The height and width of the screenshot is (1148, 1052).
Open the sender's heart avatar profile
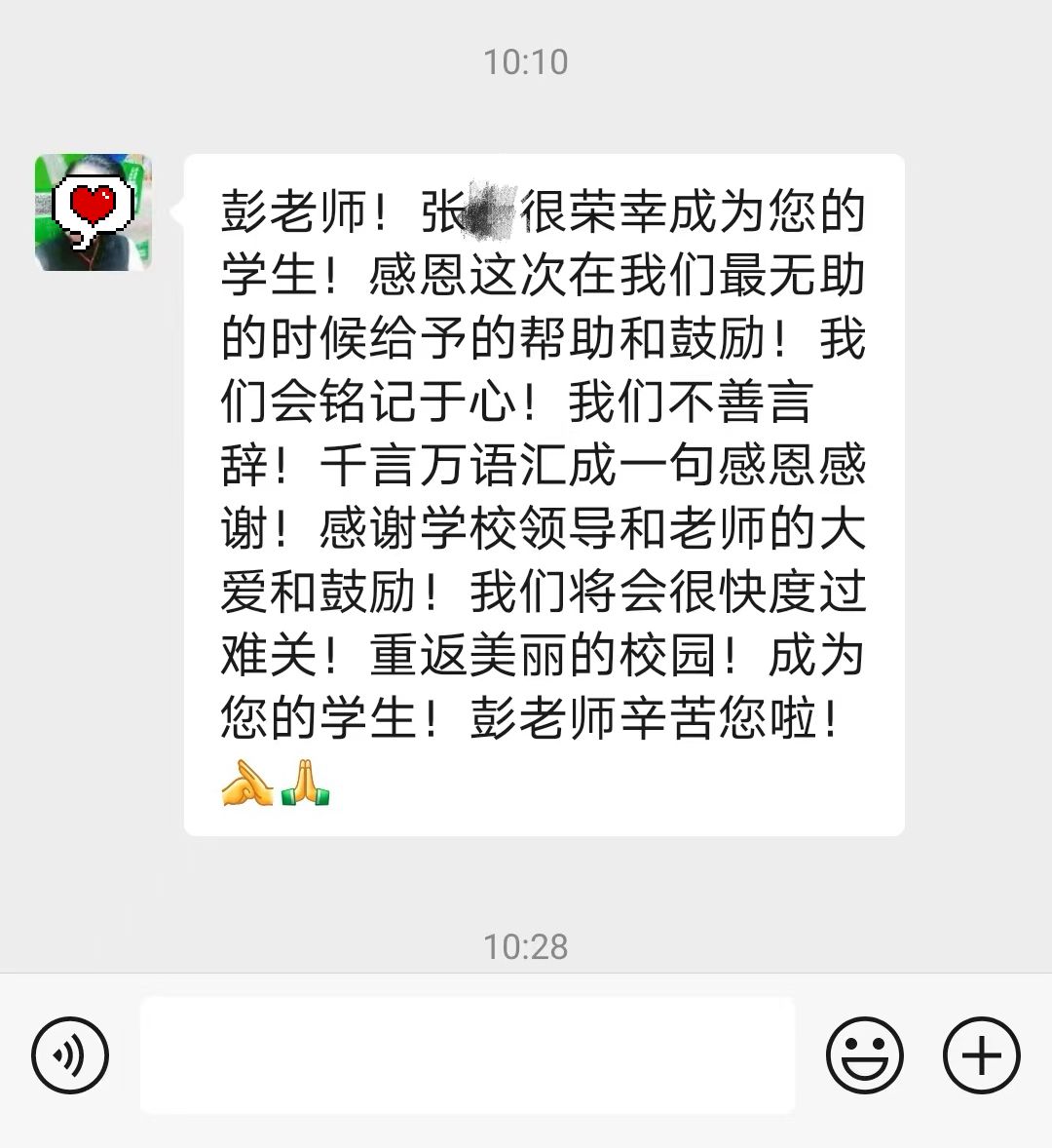(93, 212)
